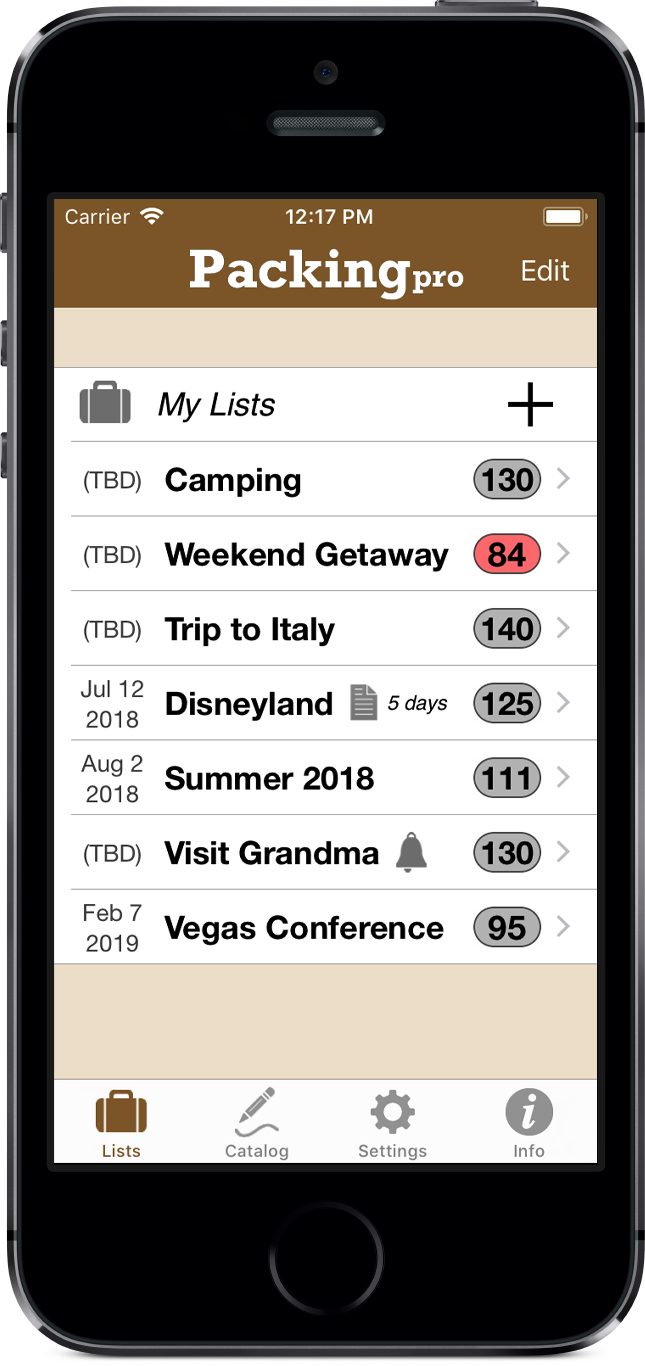The width and height of the screenshot is (645, 1366).
Task: Tap Edit in the top bar
Action: (x=545, y=271)
